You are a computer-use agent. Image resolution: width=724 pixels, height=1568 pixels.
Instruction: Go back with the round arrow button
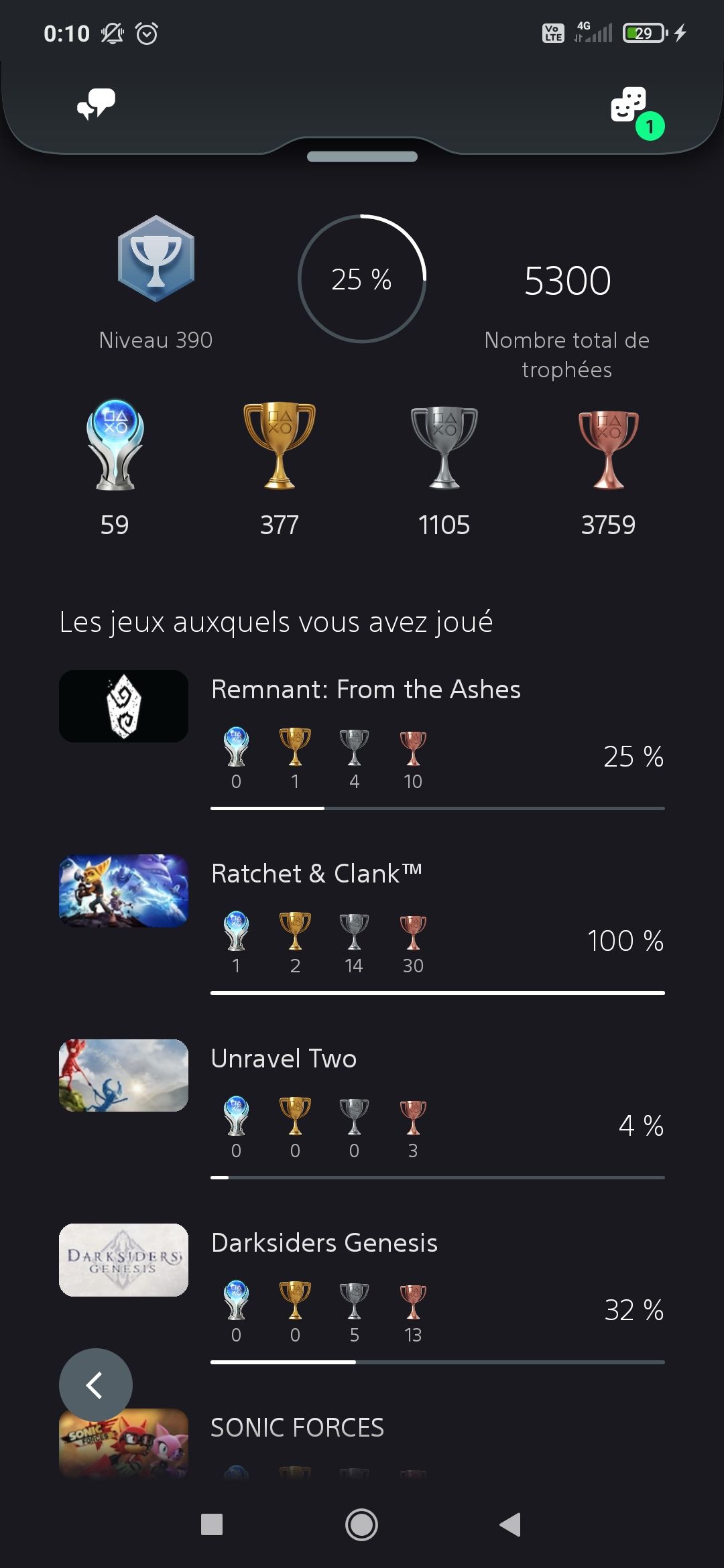pyautogui.click(x=95, y=1385)
